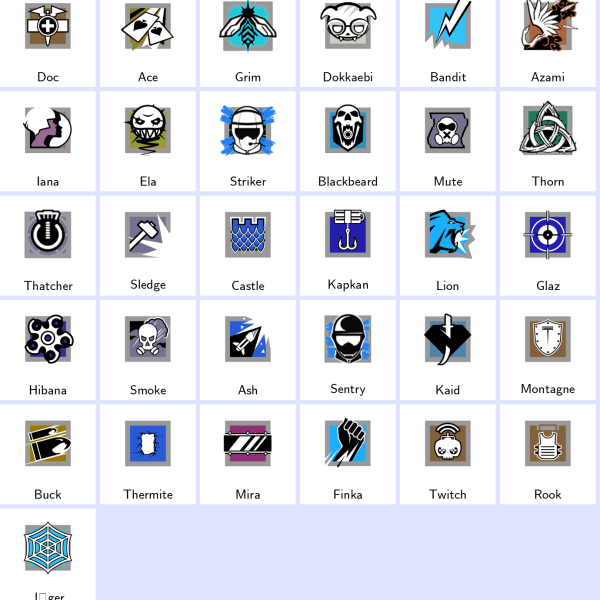The image size is (600, 600).
Task: Open the Mute operator tile
Action: click(448, 138)
